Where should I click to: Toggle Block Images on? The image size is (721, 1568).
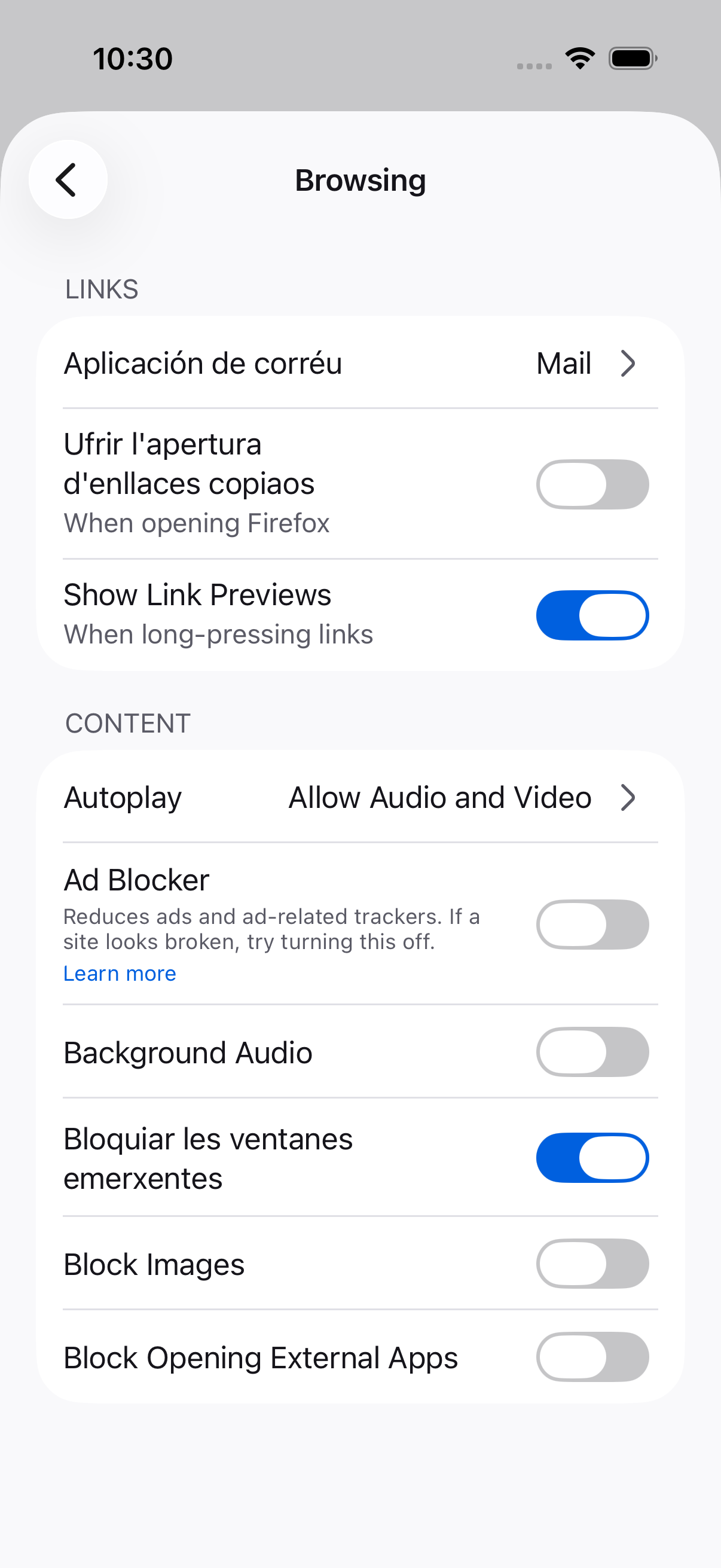592,1264
